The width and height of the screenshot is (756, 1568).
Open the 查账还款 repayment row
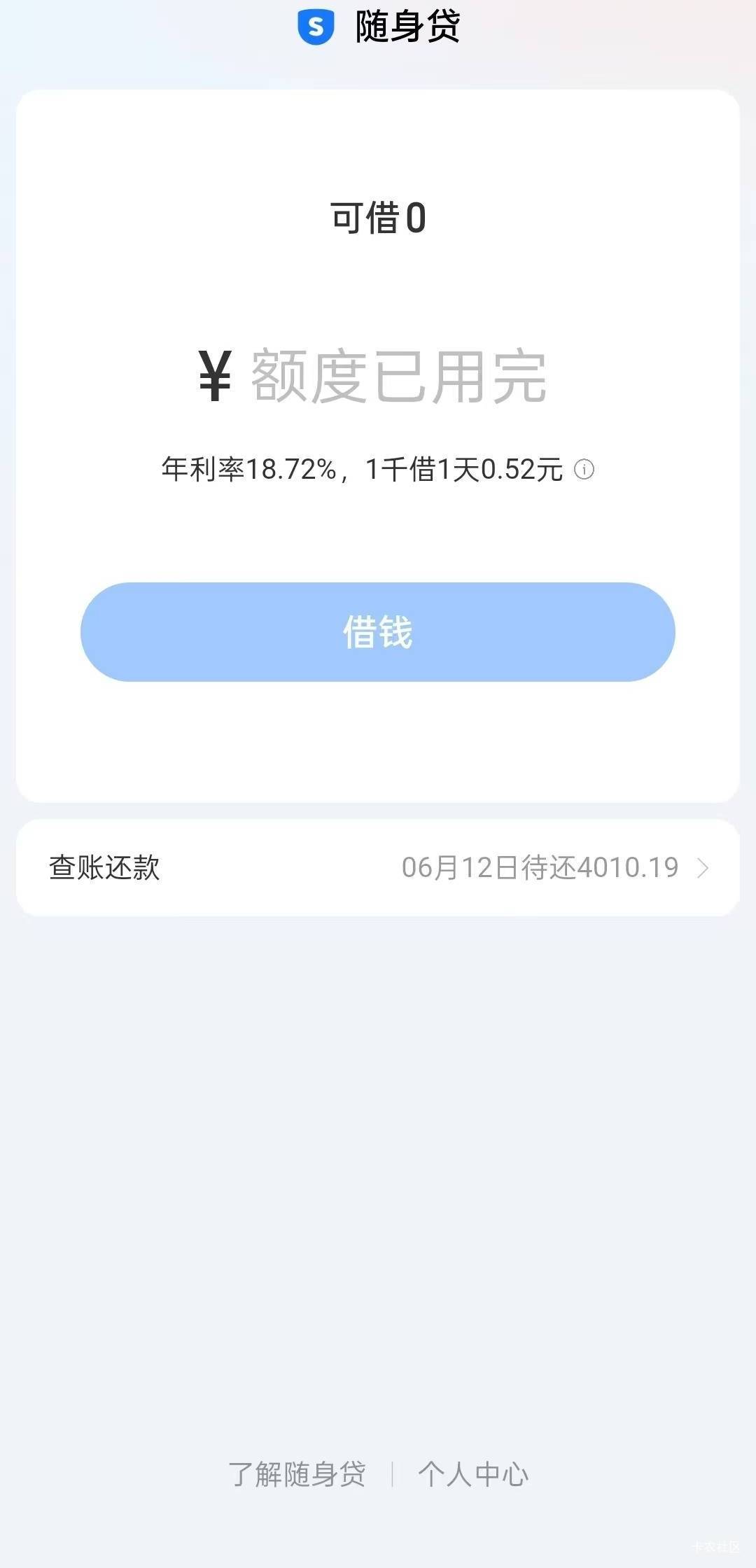[x=378, y=867]
